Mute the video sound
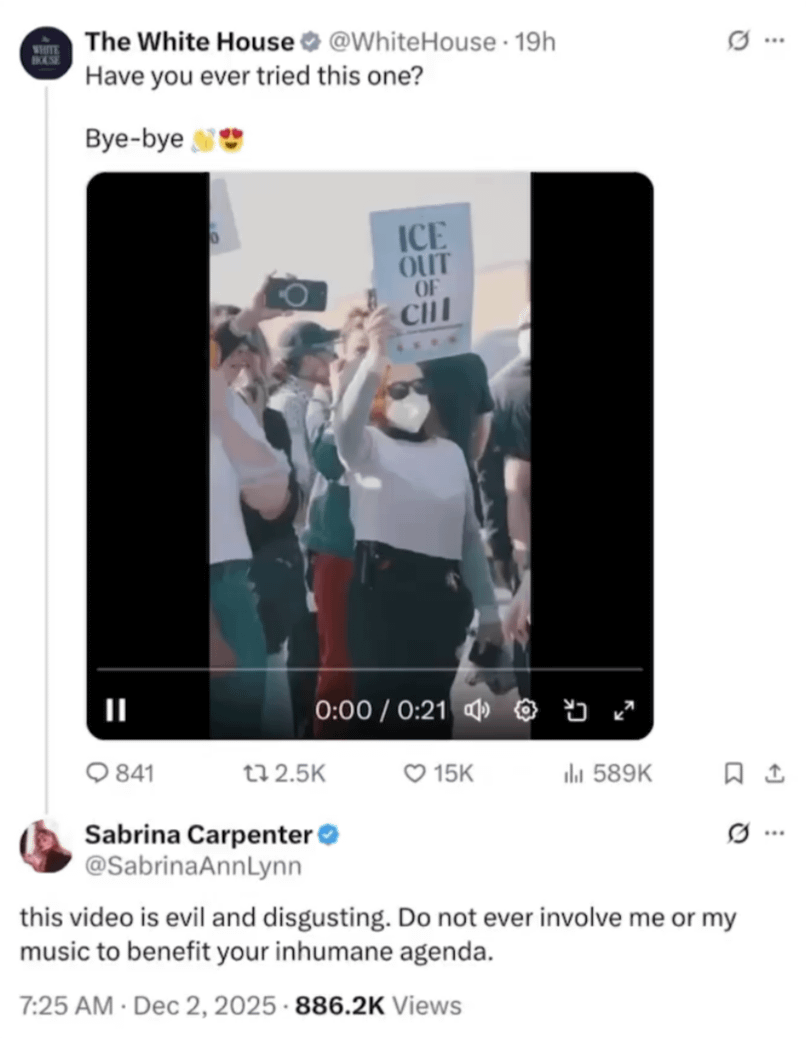Viewport: 806px width, 1038px height. (x=479, y=710)
